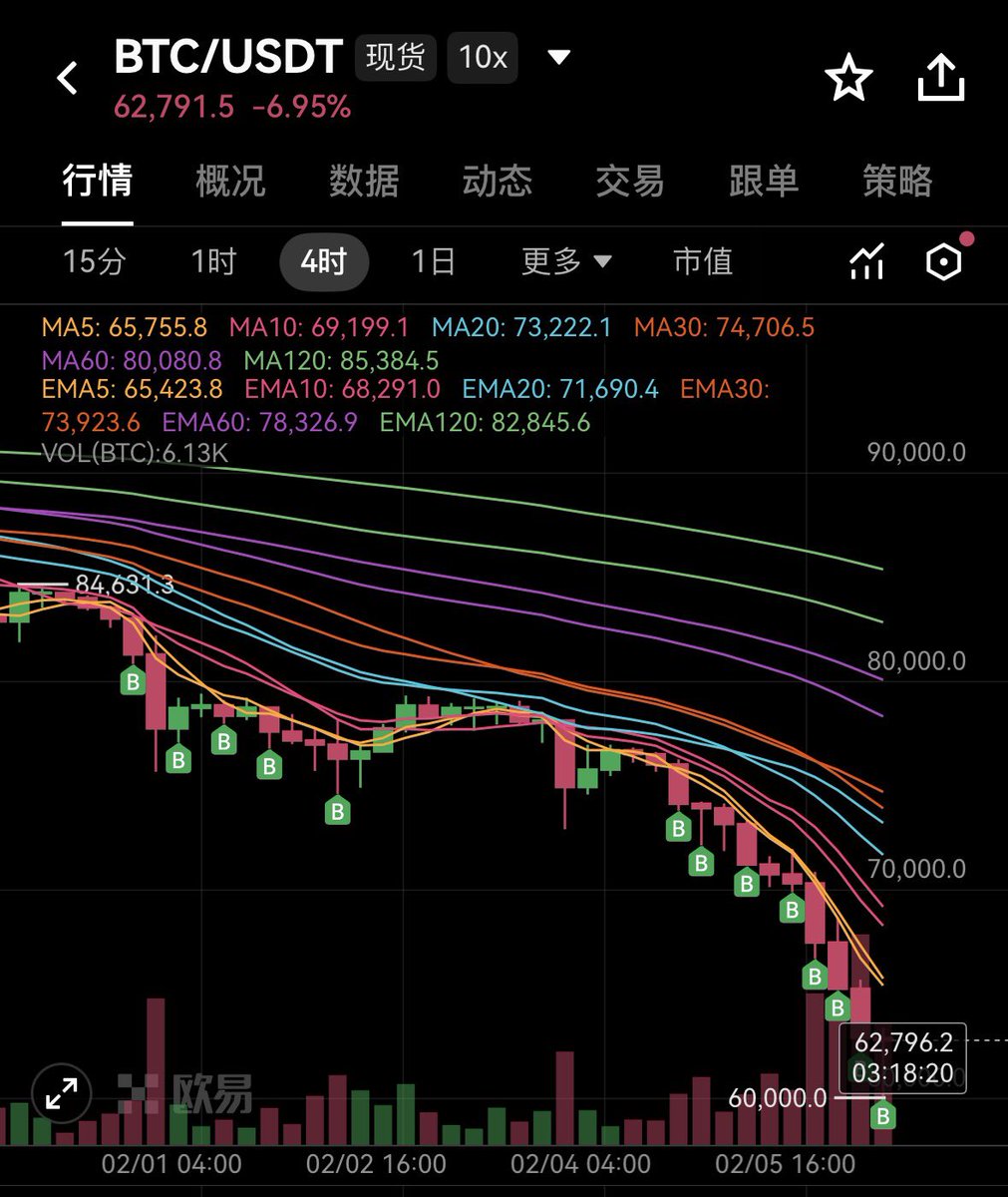Go back using the top-left arrow
The height and width of the screenshot is (1197, 1008).
(x=68, y=78)
